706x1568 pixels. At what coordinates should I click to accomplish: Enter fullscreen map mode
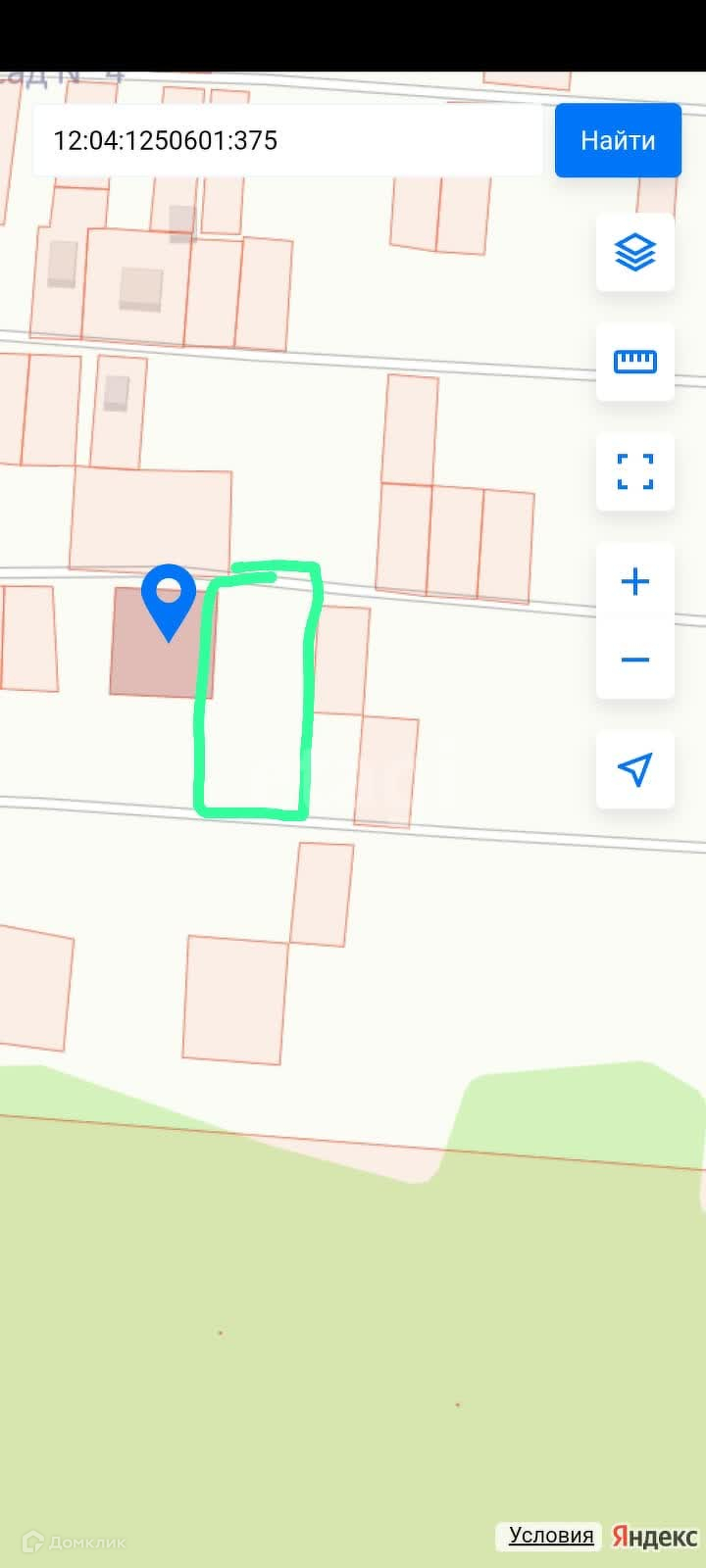tap(635, 471)
